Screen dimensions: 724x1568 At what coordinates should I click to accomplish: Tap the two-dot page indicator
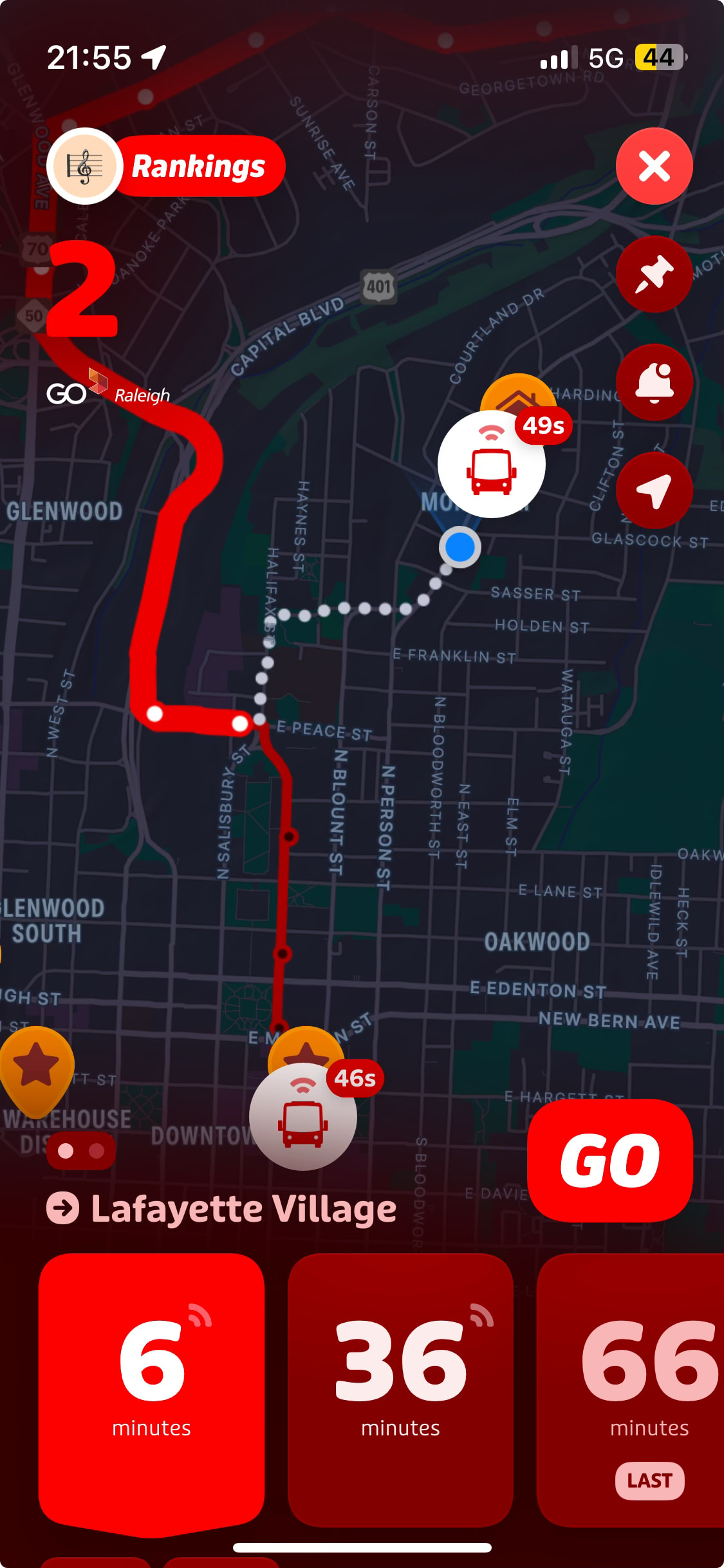(81, 1151)
